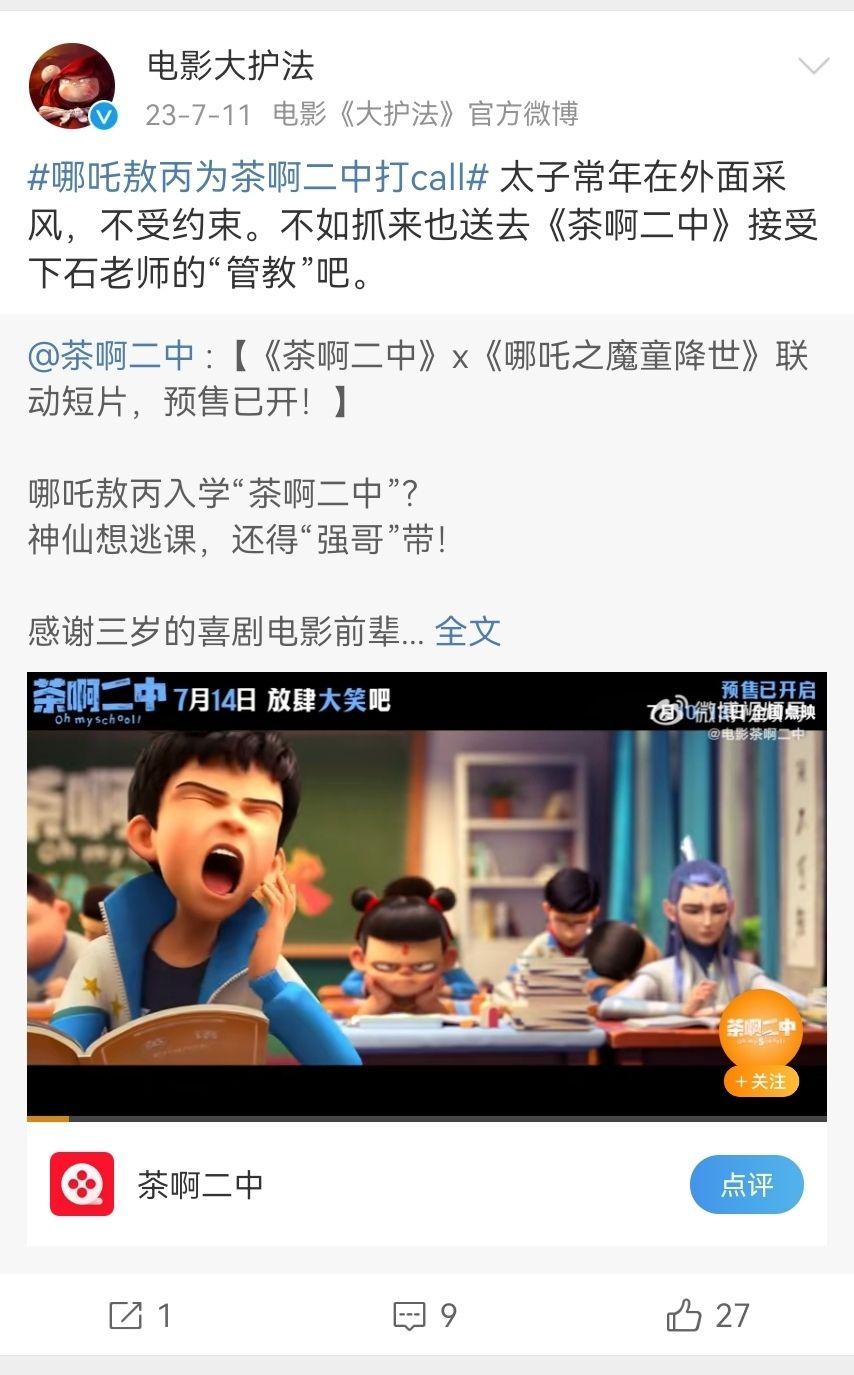The height and width of the screenshot is (1375, 854).
Task: Like this post
Action: pyautogui.click(x=708, y=1315)
